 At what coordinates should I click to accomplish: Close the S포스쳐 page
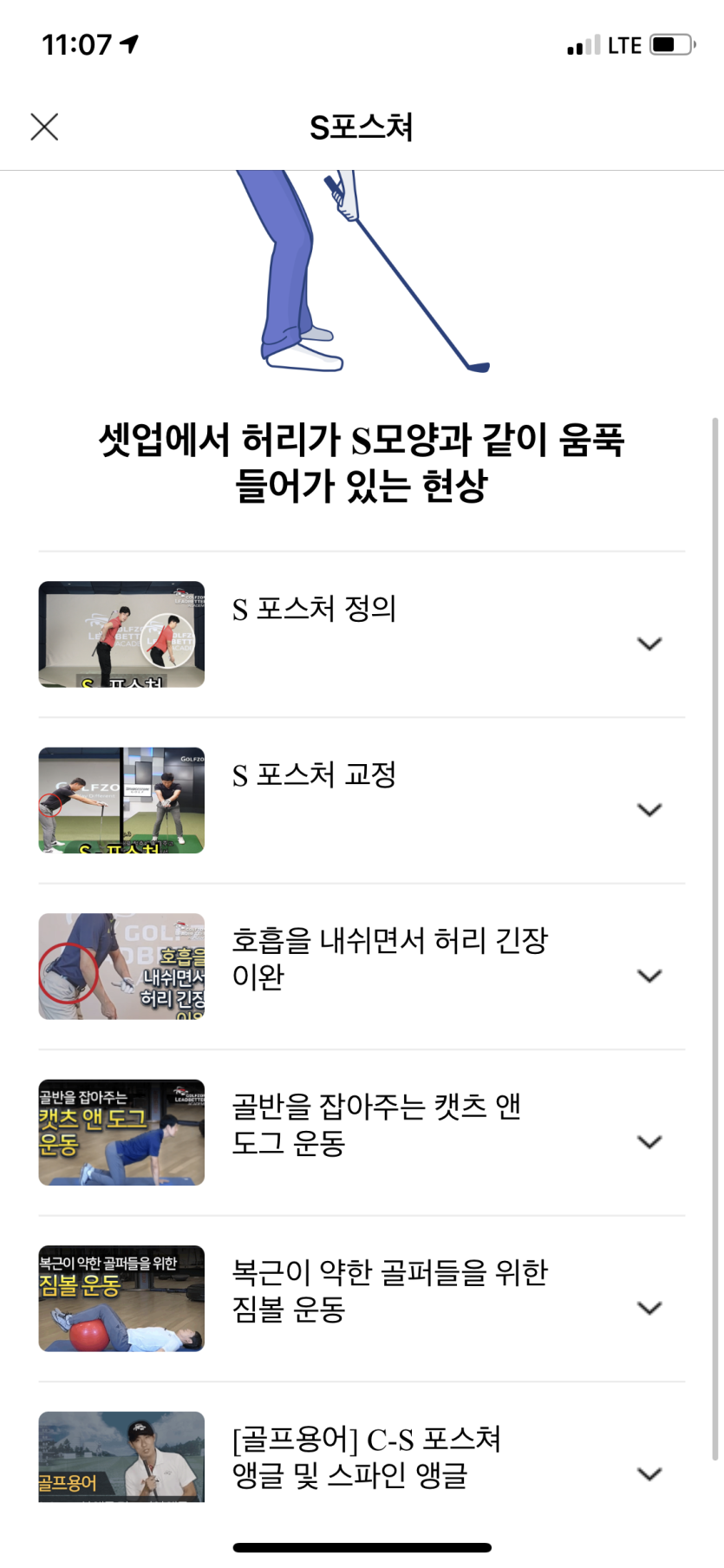tap(44, 127)
